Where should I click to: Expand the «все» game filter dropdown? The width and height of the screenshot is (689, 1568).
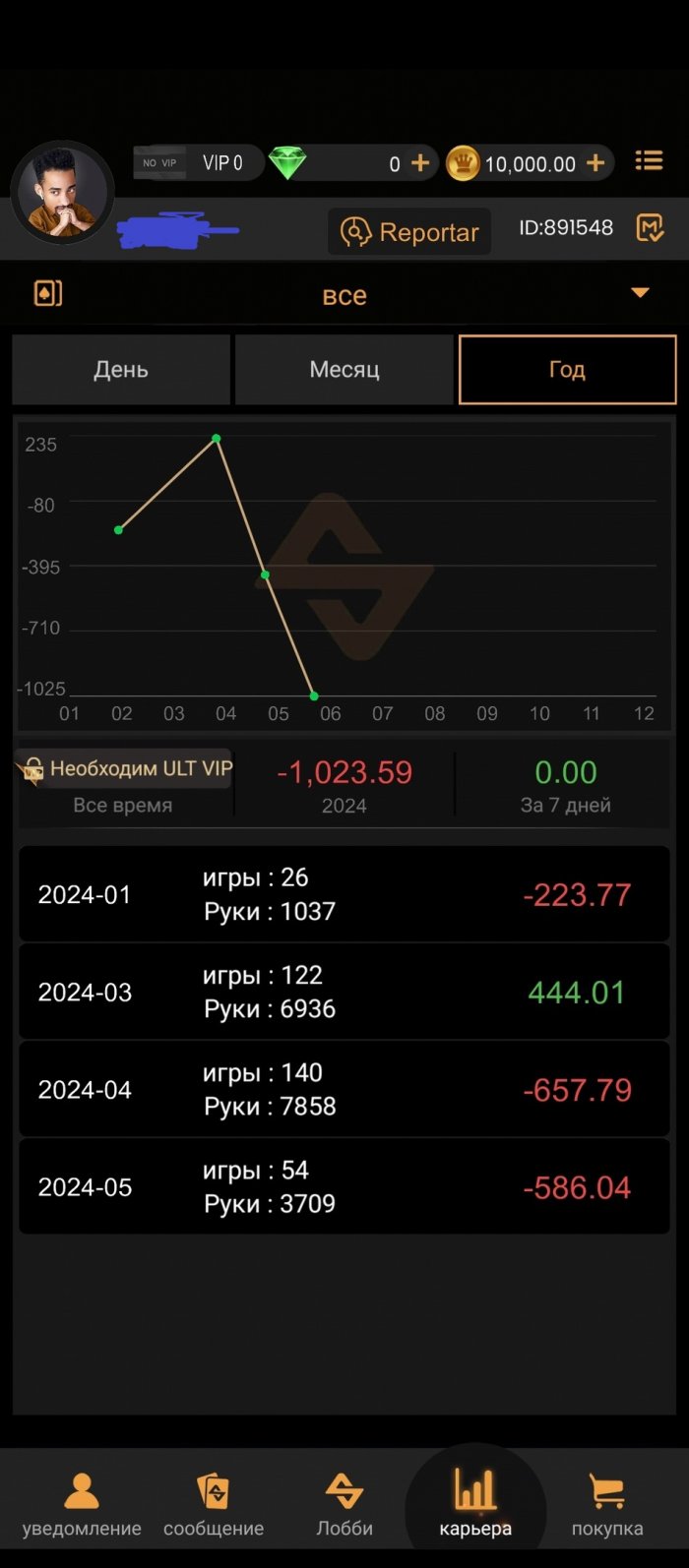[x=640, y=293]
